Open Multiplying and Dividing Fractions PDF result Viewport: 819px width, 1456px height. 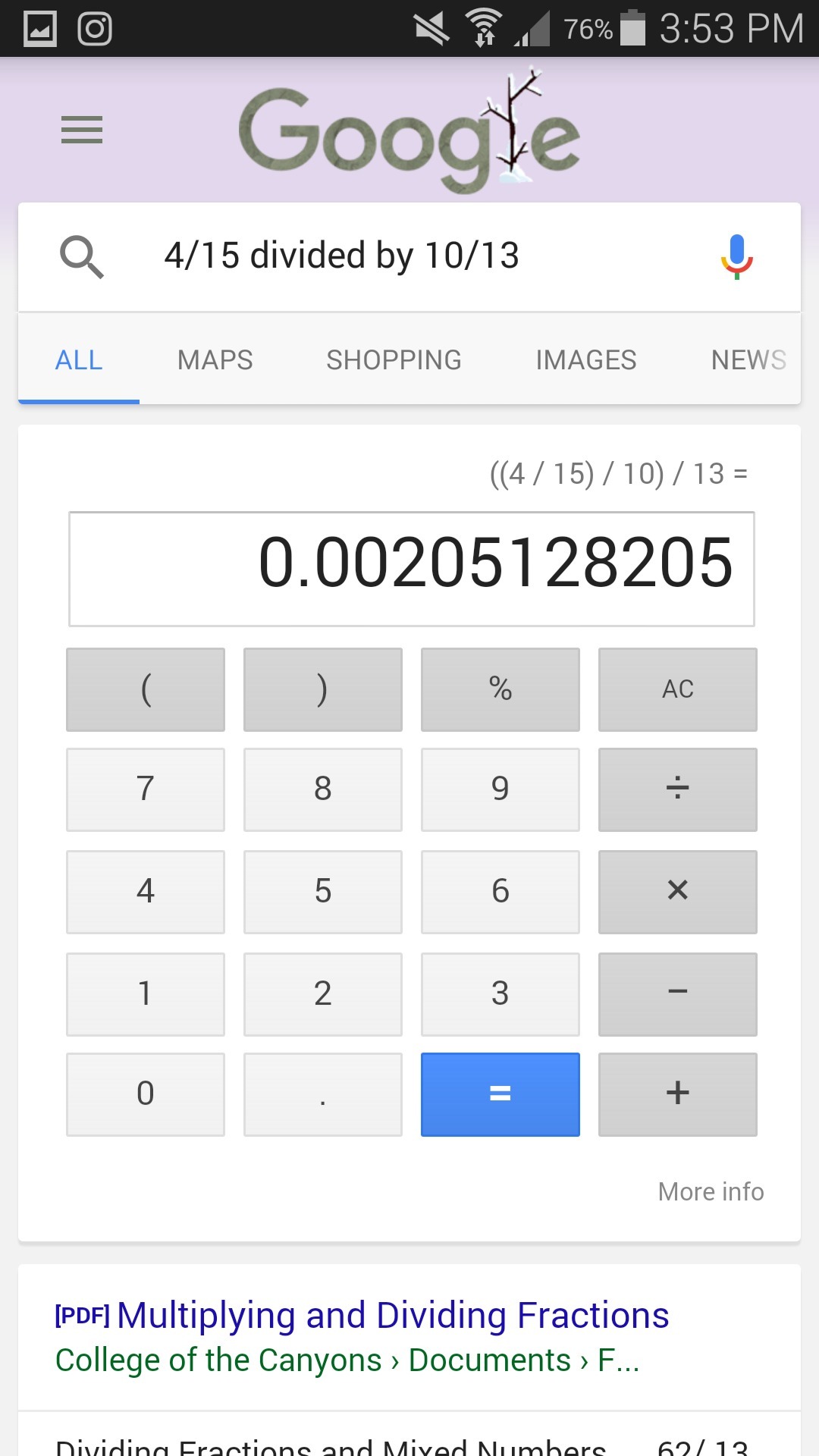coord(392,1316)
